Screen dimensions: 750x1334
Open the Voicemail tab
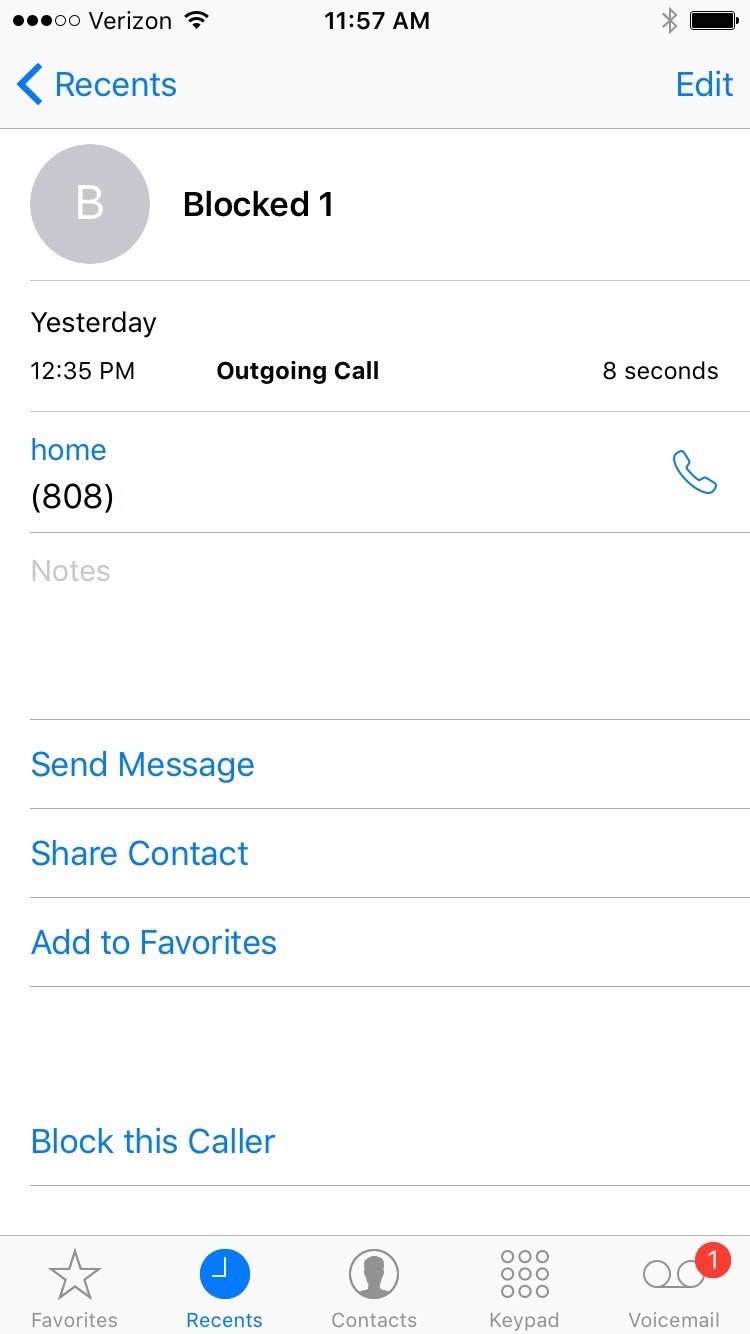click(674, 1288)
